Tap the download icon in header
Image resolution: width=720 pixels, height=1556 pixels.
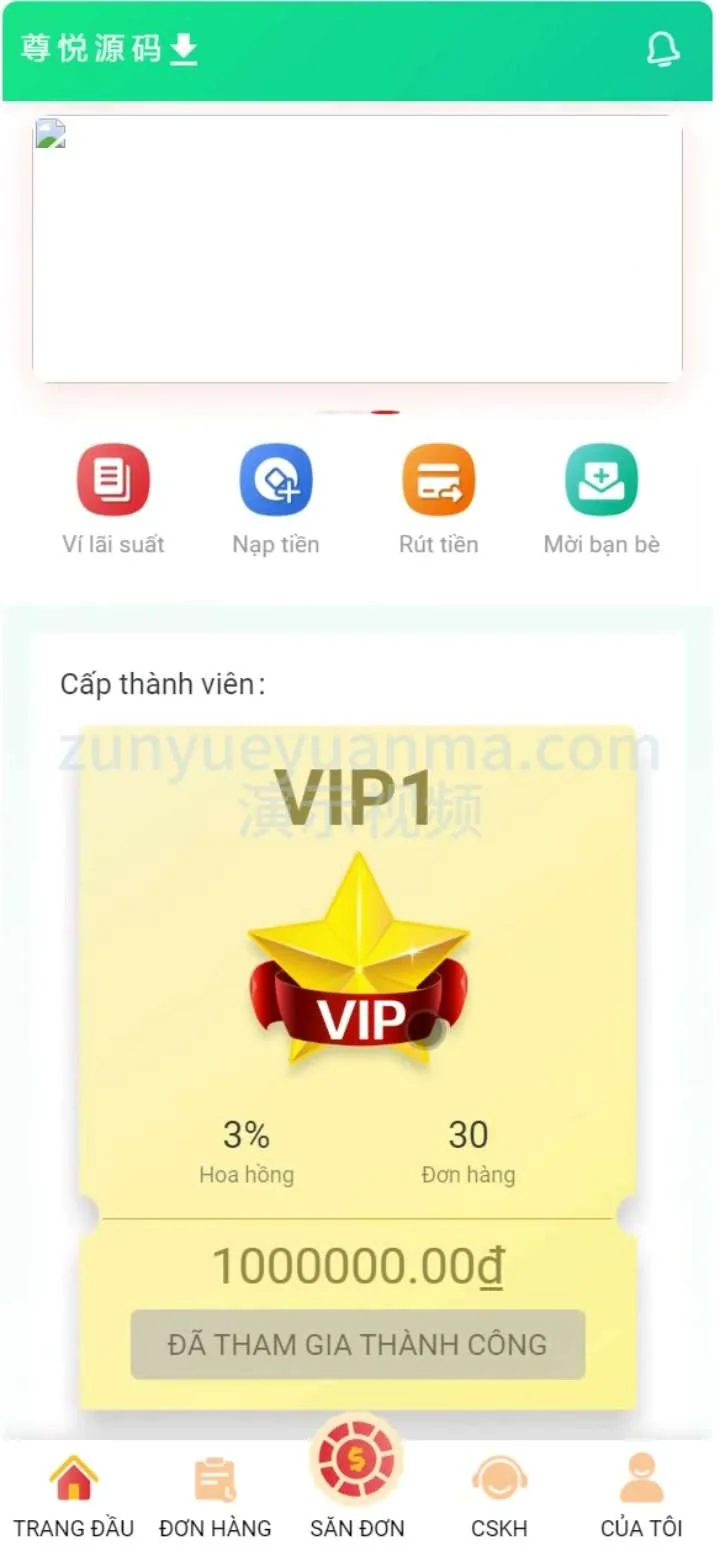183,49
